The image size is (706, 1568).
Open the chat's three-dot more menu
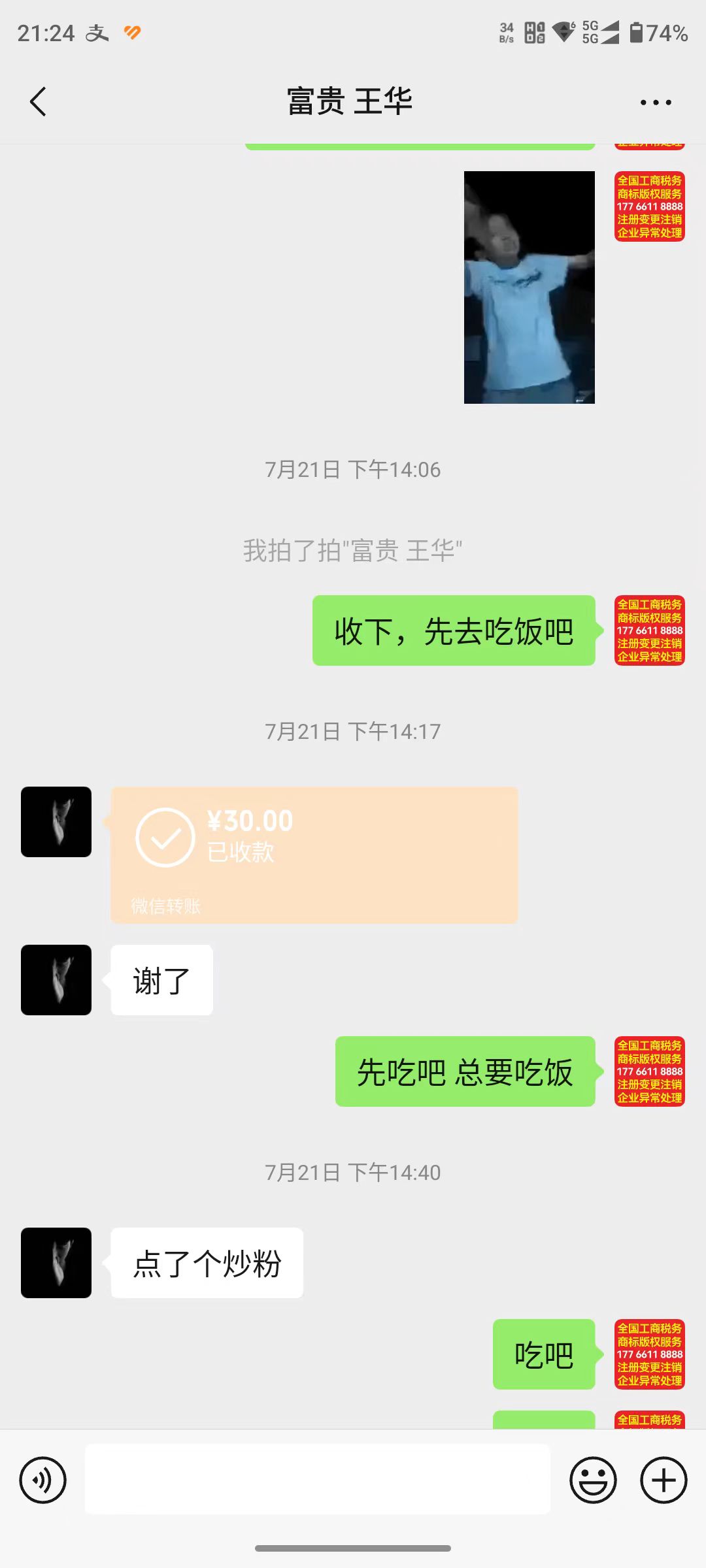click(656, 102)
